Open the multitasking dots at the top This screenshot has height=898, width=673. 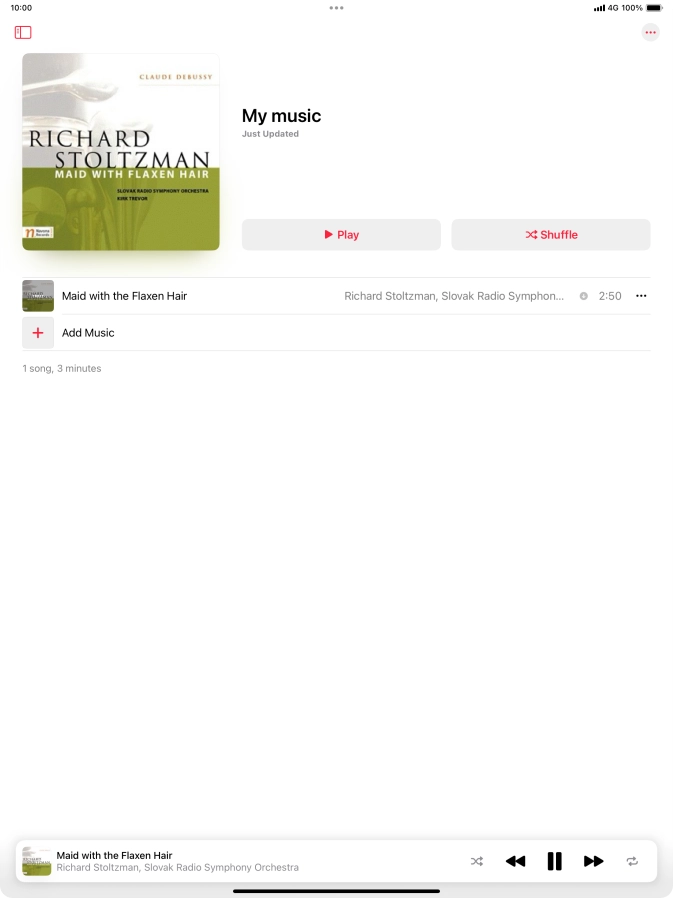coord(336,8)
